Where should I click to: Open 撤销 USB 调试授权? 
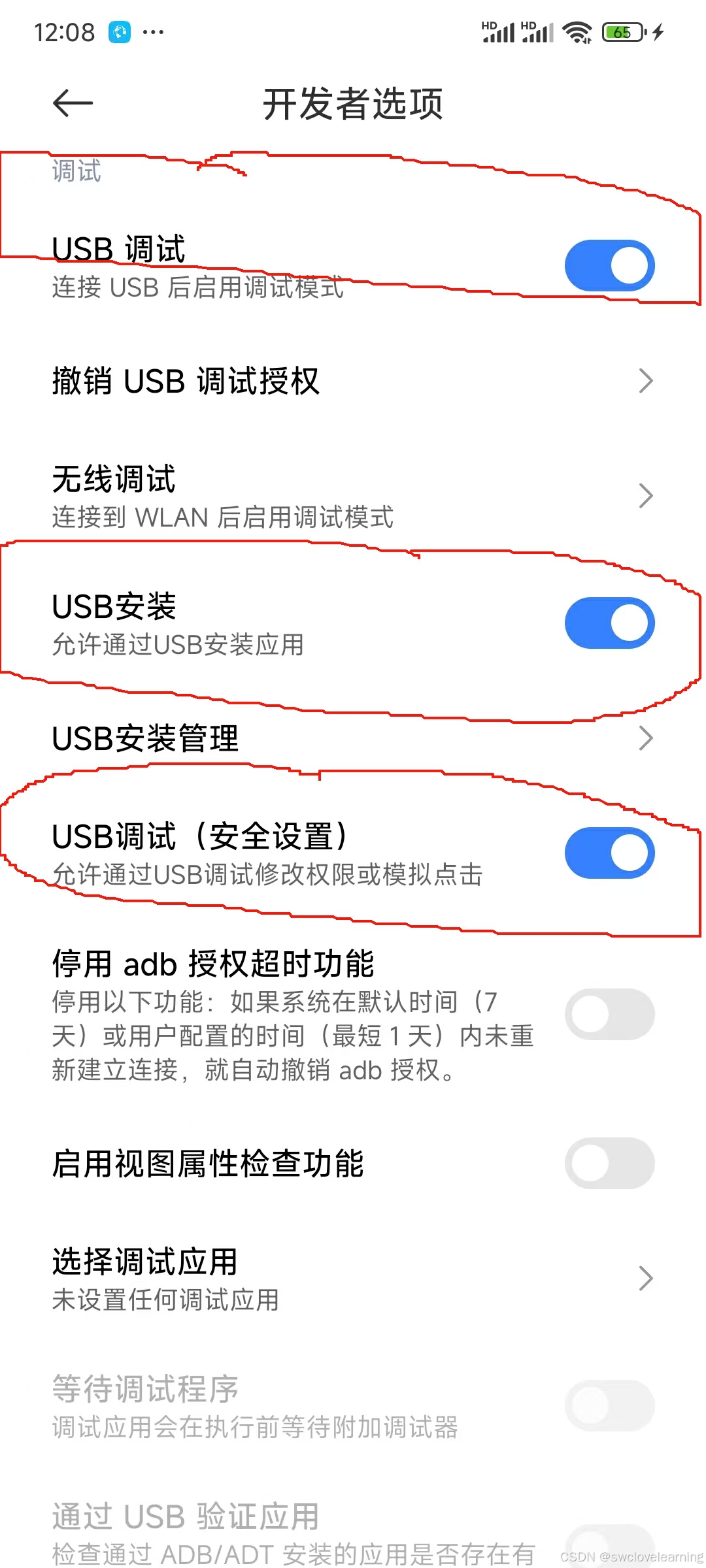point(353,381)
